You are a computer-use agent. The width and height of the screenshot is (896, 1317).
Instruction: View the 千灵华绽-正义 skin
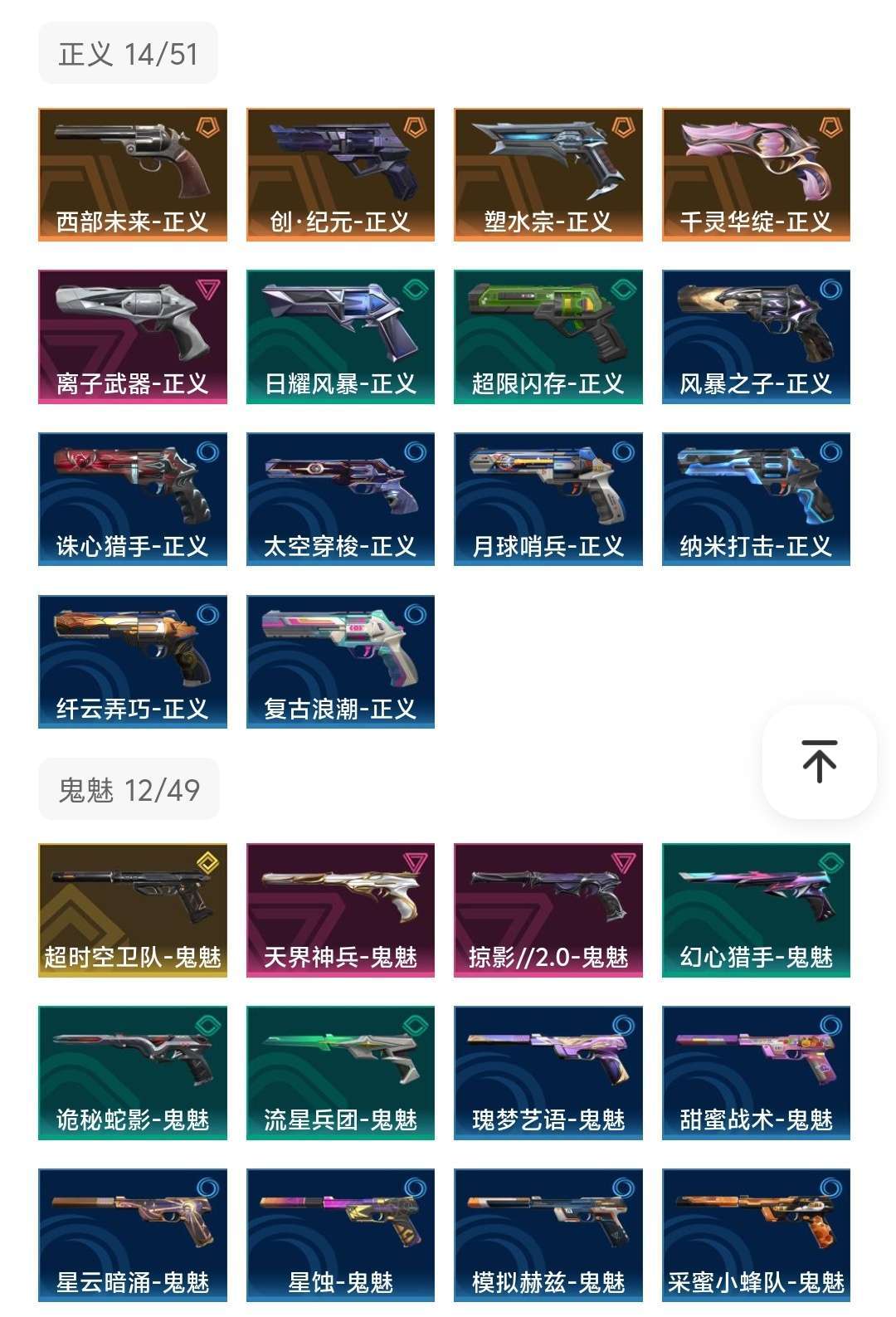pos(756,174)
